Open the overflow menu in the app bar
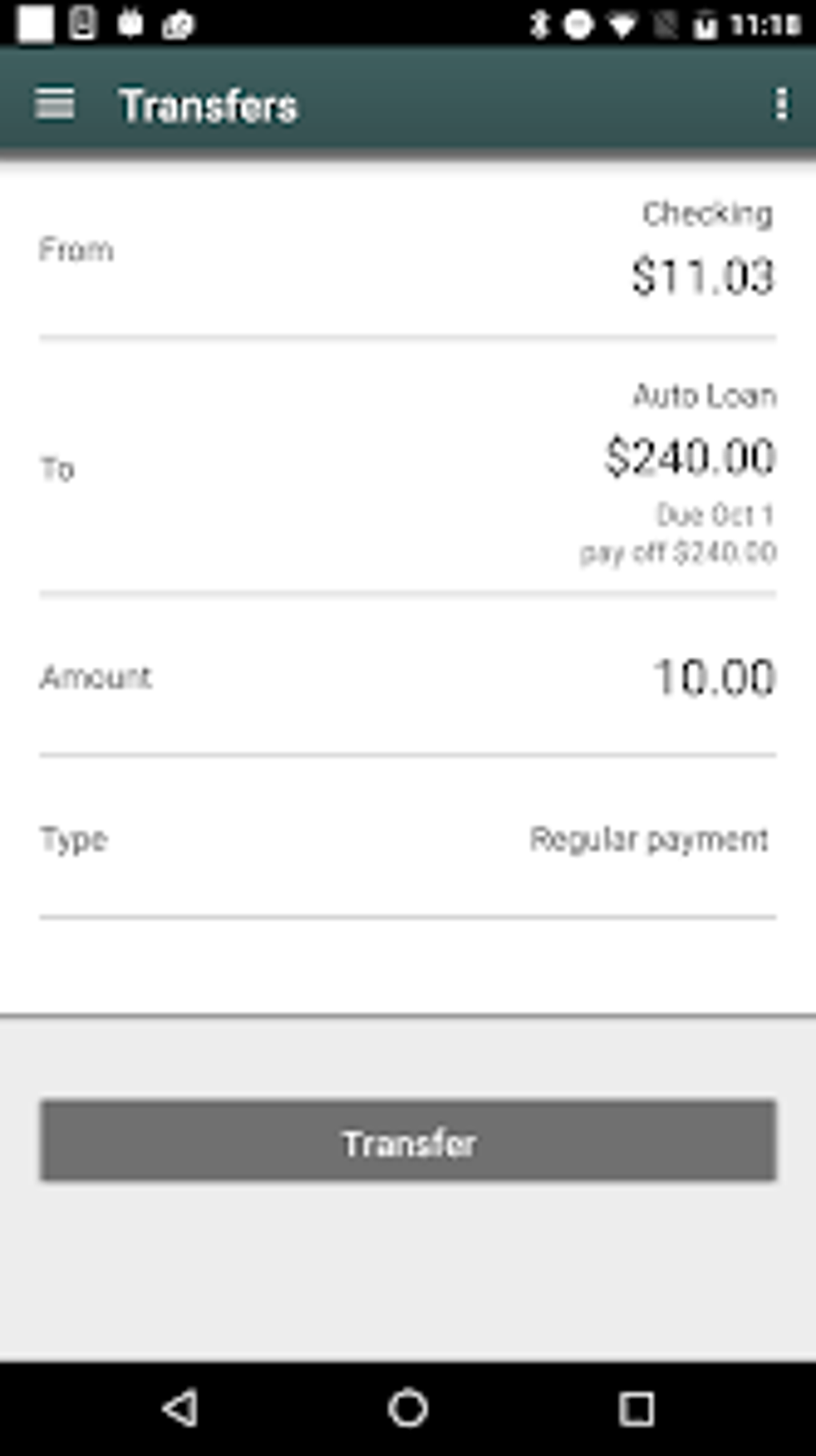The image size is (816, 1456). pos(780,105)
